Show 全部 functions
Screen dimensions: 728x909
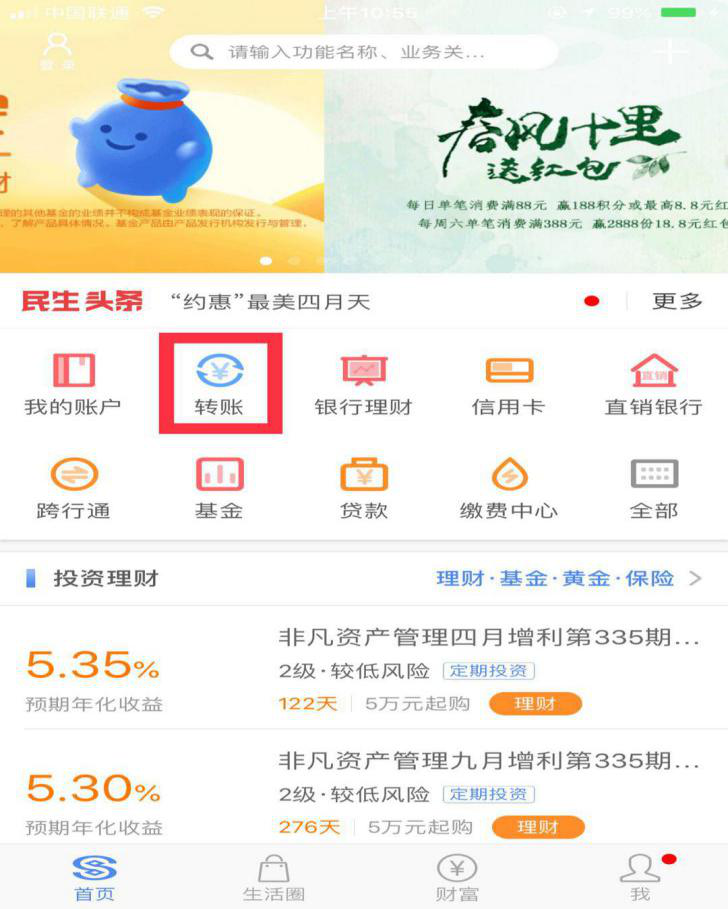pyautogui.click(x=654, y=488)
